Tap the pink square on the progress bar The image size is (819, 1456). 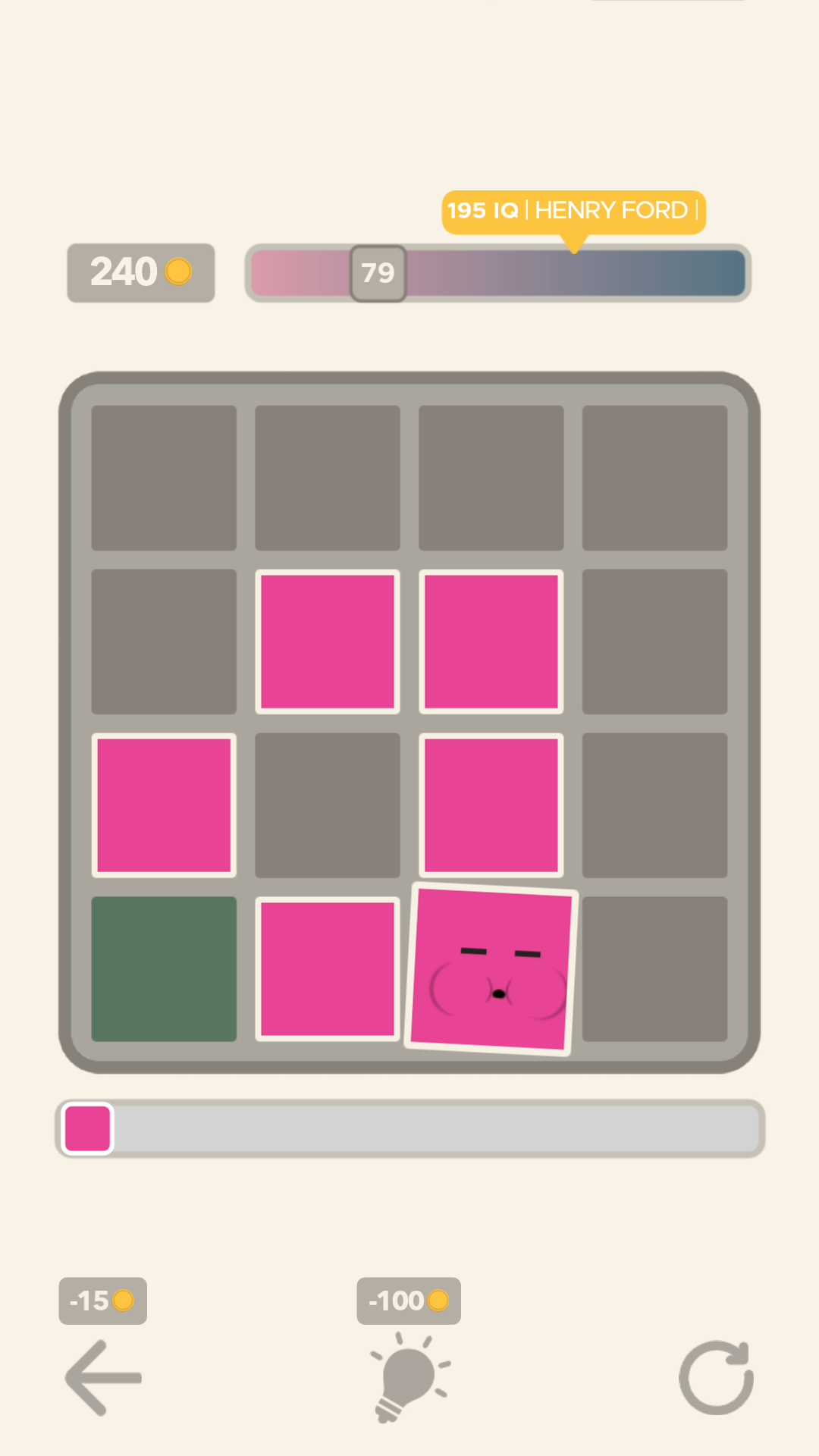click(x=86, y=1130)
